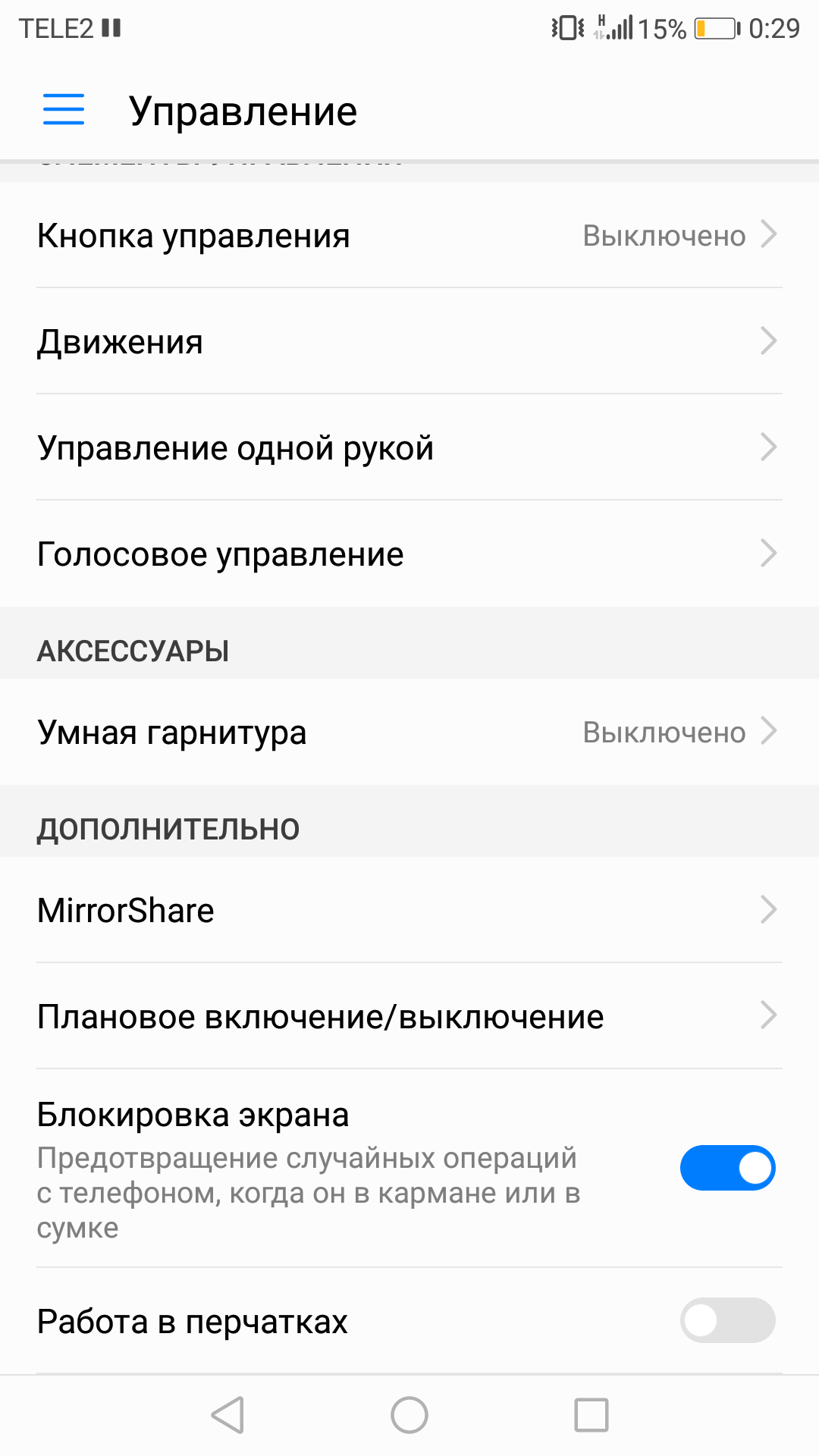Tap the system back button
This screenshot has width=819, height=1456.
227,1415
